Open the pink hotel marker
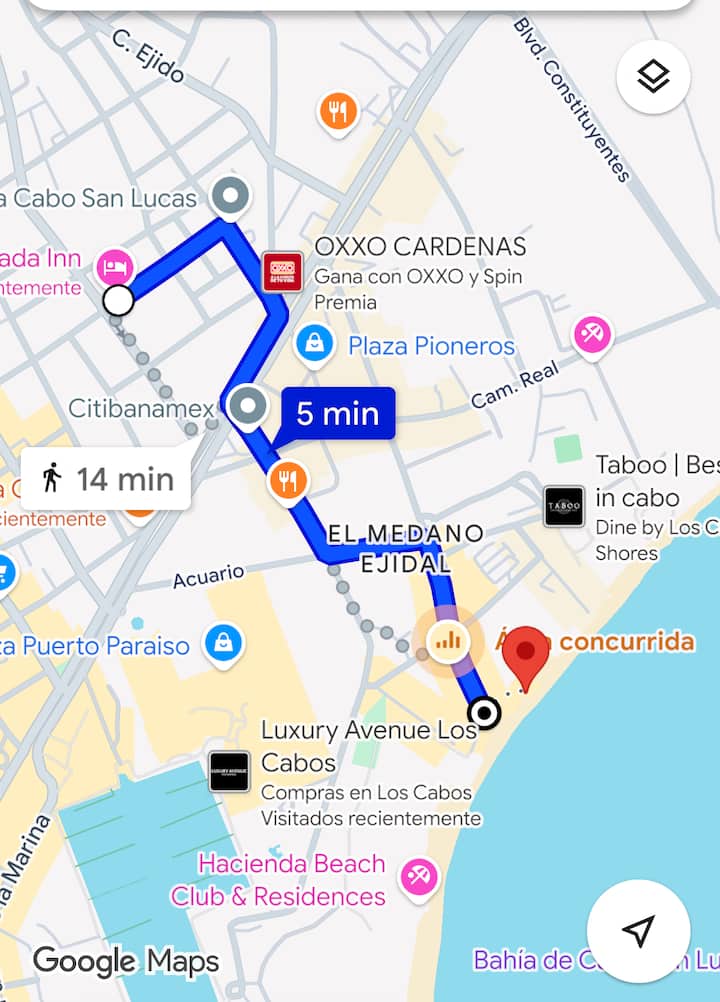 coord(114,267)
